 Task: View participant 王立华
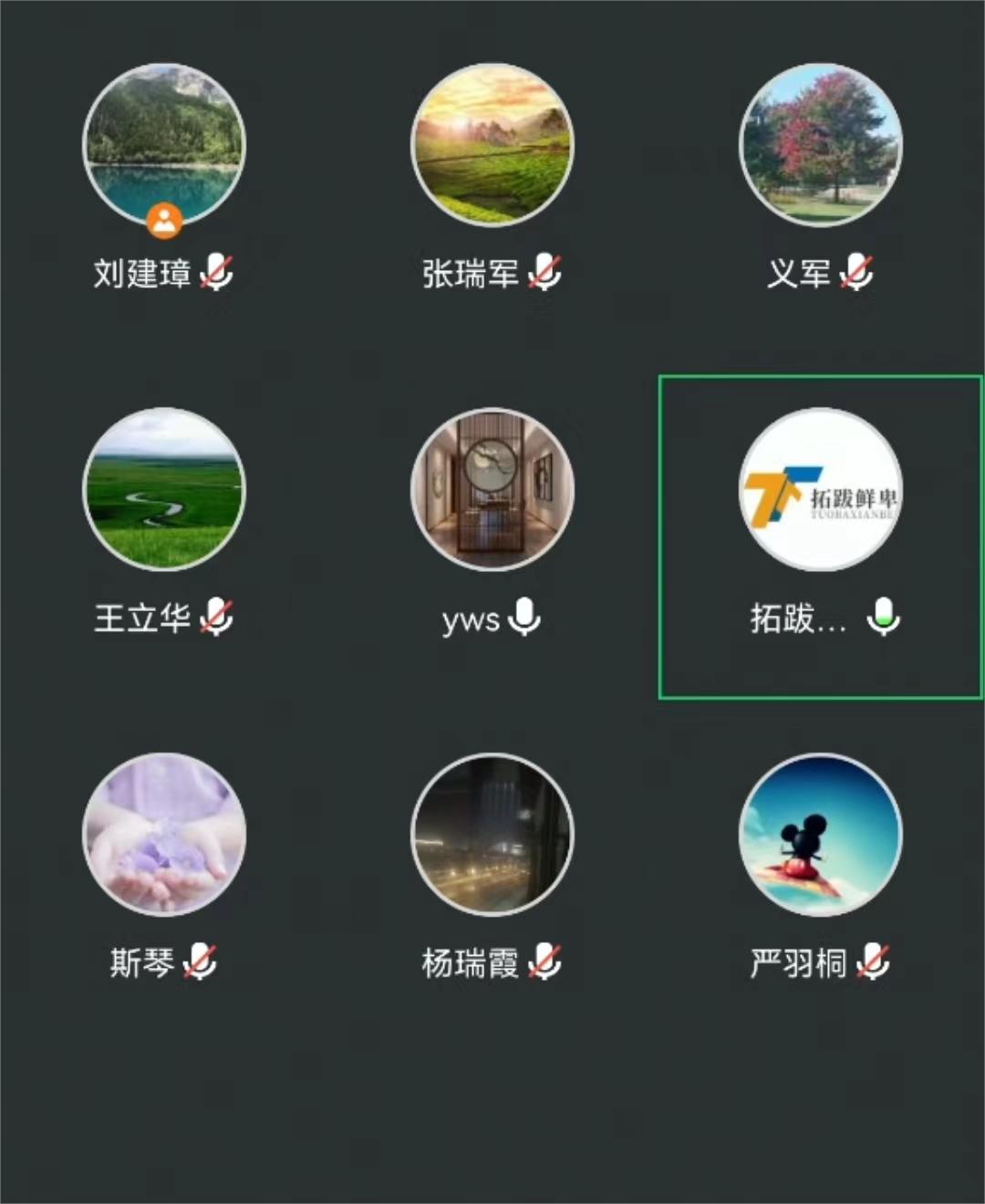[164, 490]
